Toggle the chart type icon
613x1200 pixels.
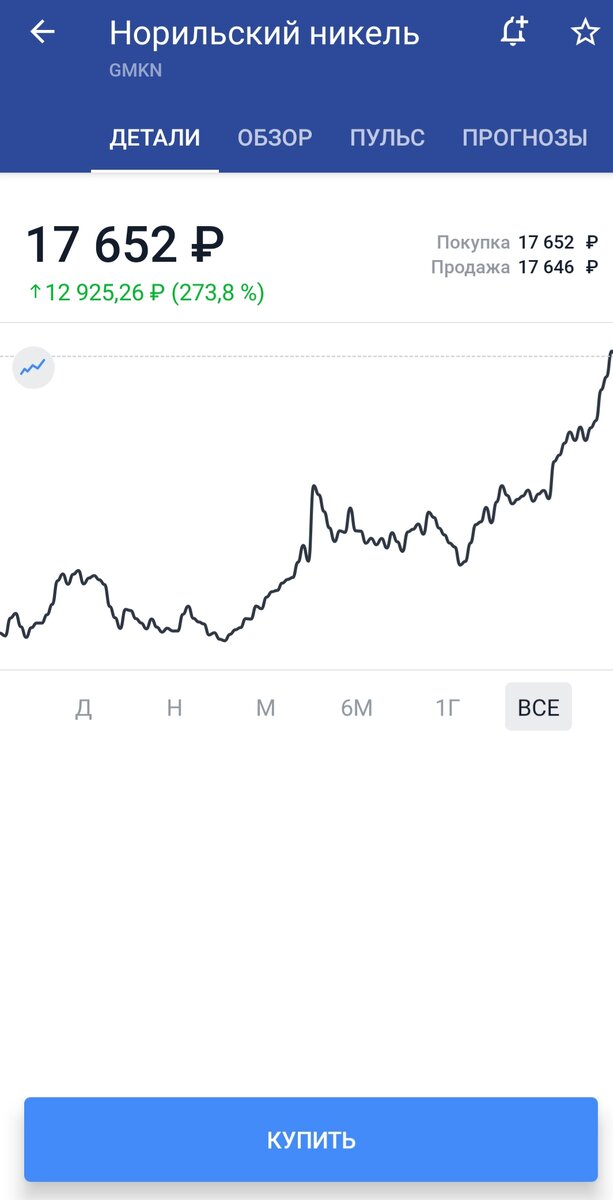coord(33,368)
